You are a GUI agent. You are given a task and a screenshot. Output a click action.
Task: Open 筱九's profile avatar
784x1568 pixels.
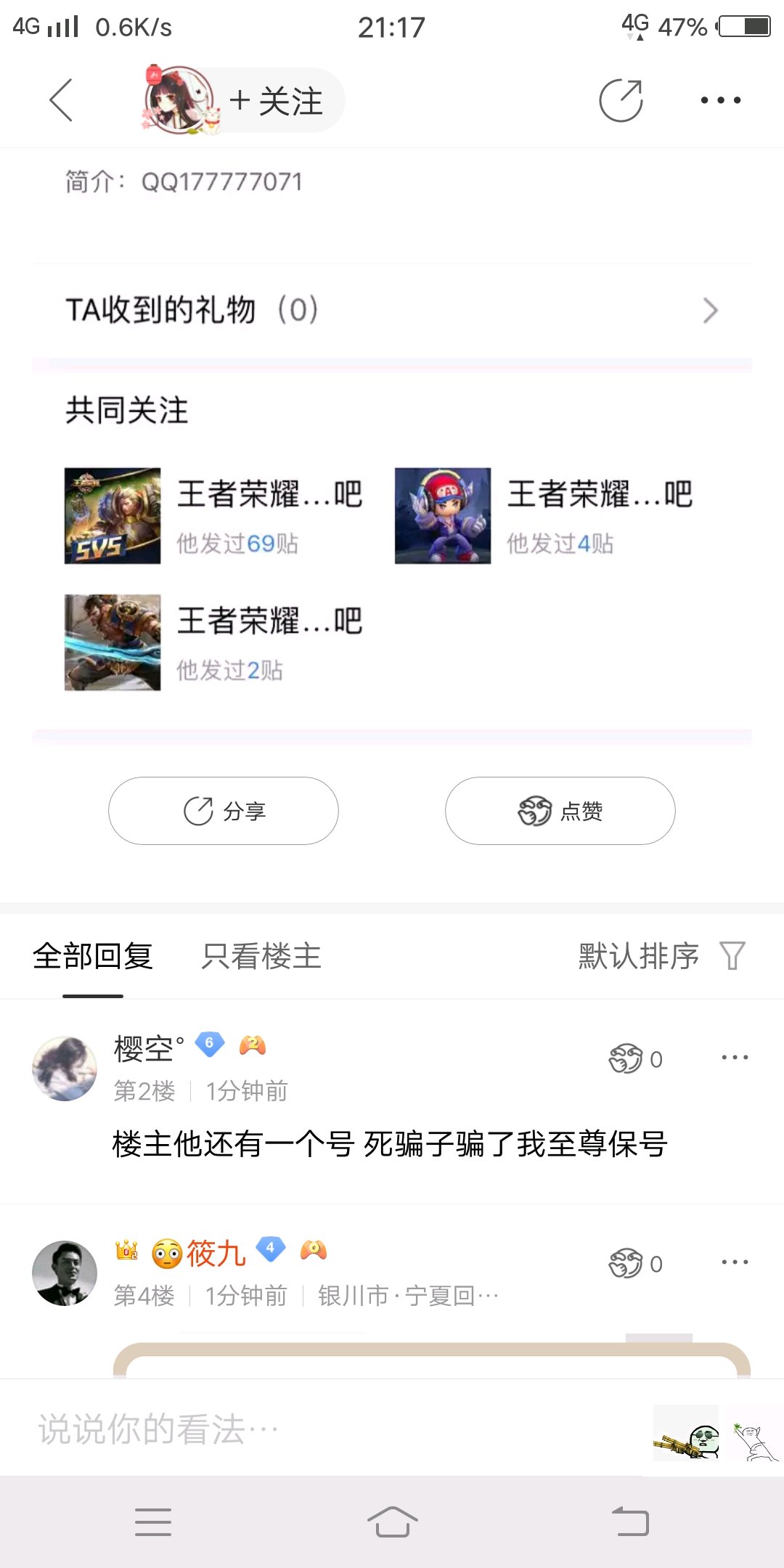65,1273
